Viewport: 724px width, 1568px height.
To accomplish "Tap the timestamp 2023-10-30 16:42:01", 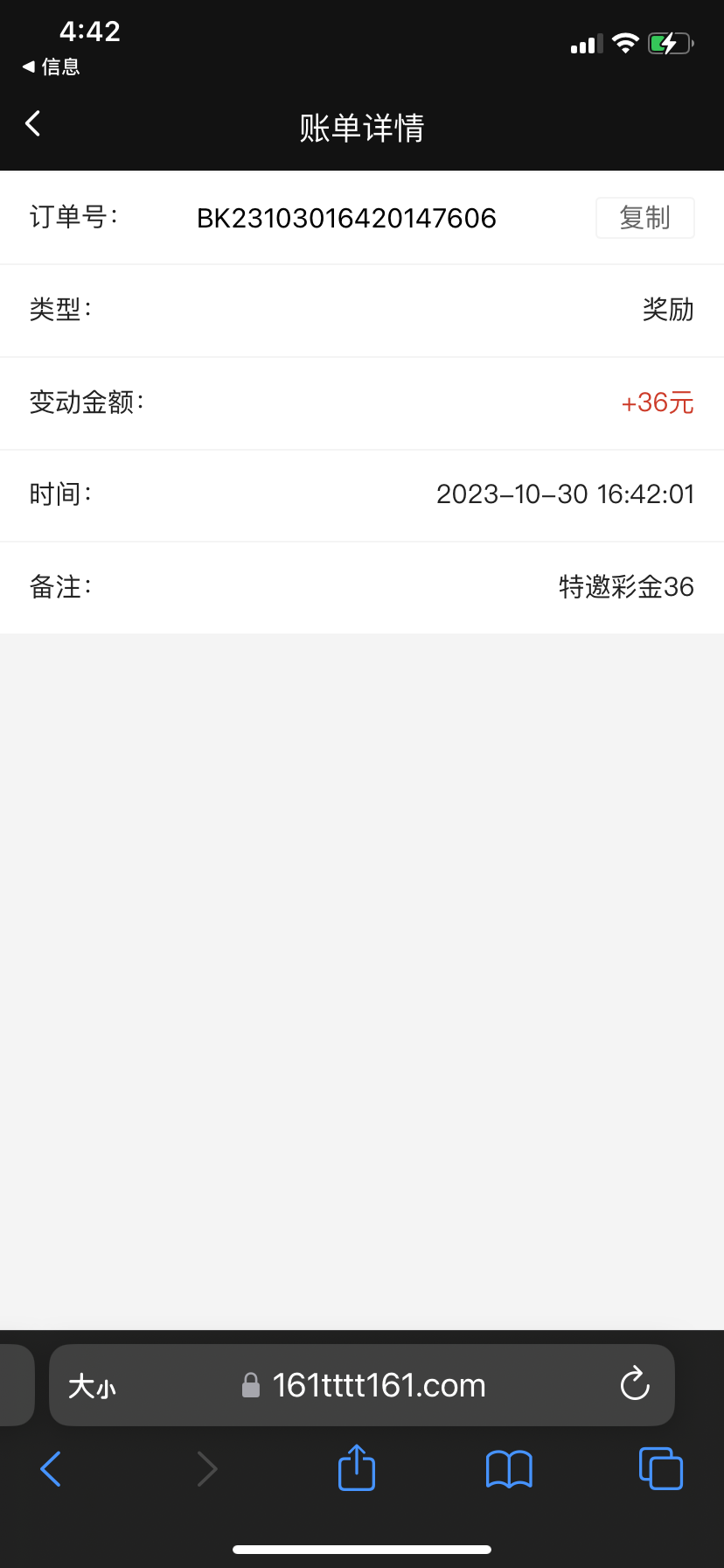I will pyautogui.click(x=566, y=494).
